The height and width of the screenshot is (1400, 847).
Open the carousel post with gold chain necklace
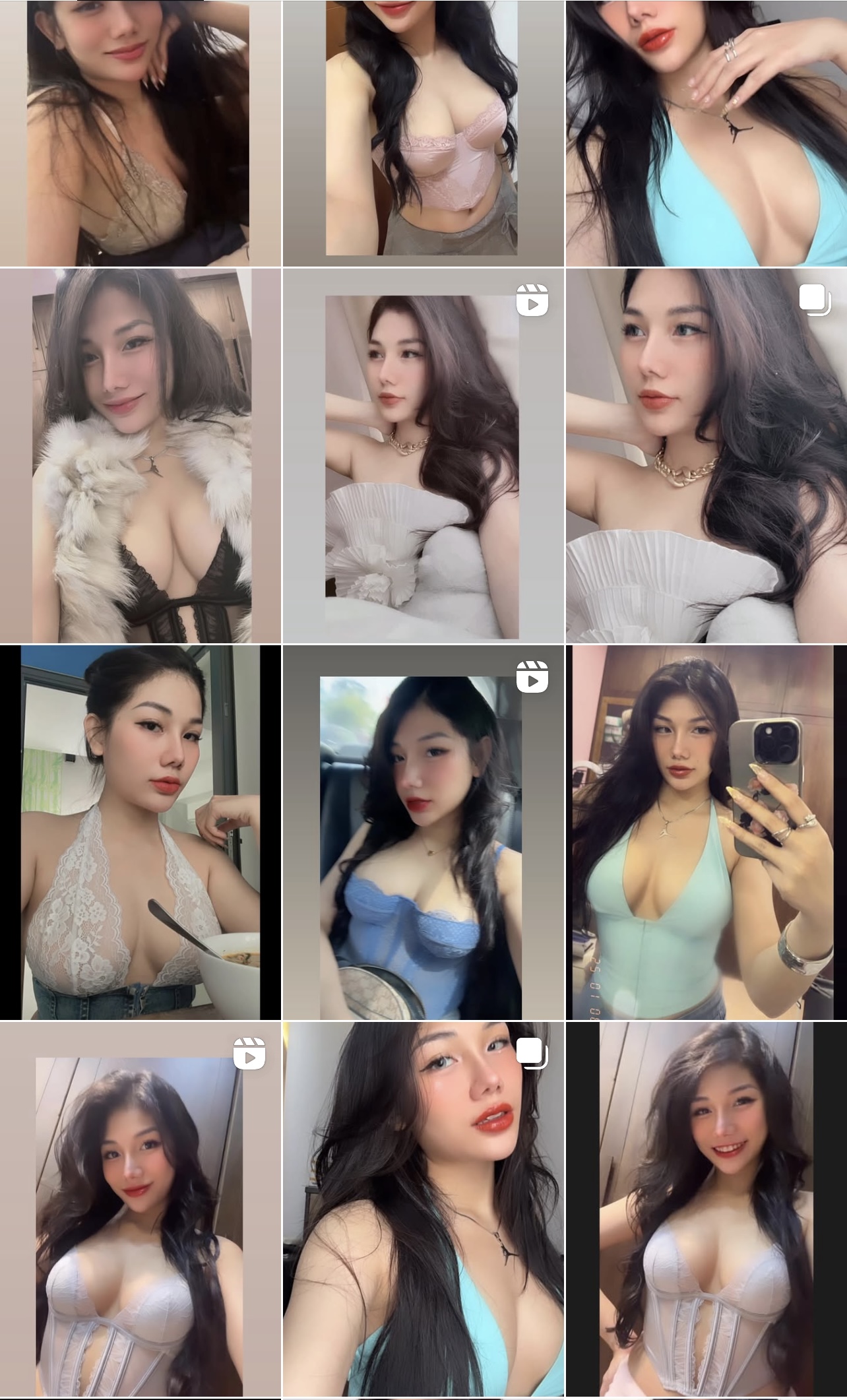click(x=706, y=455)
